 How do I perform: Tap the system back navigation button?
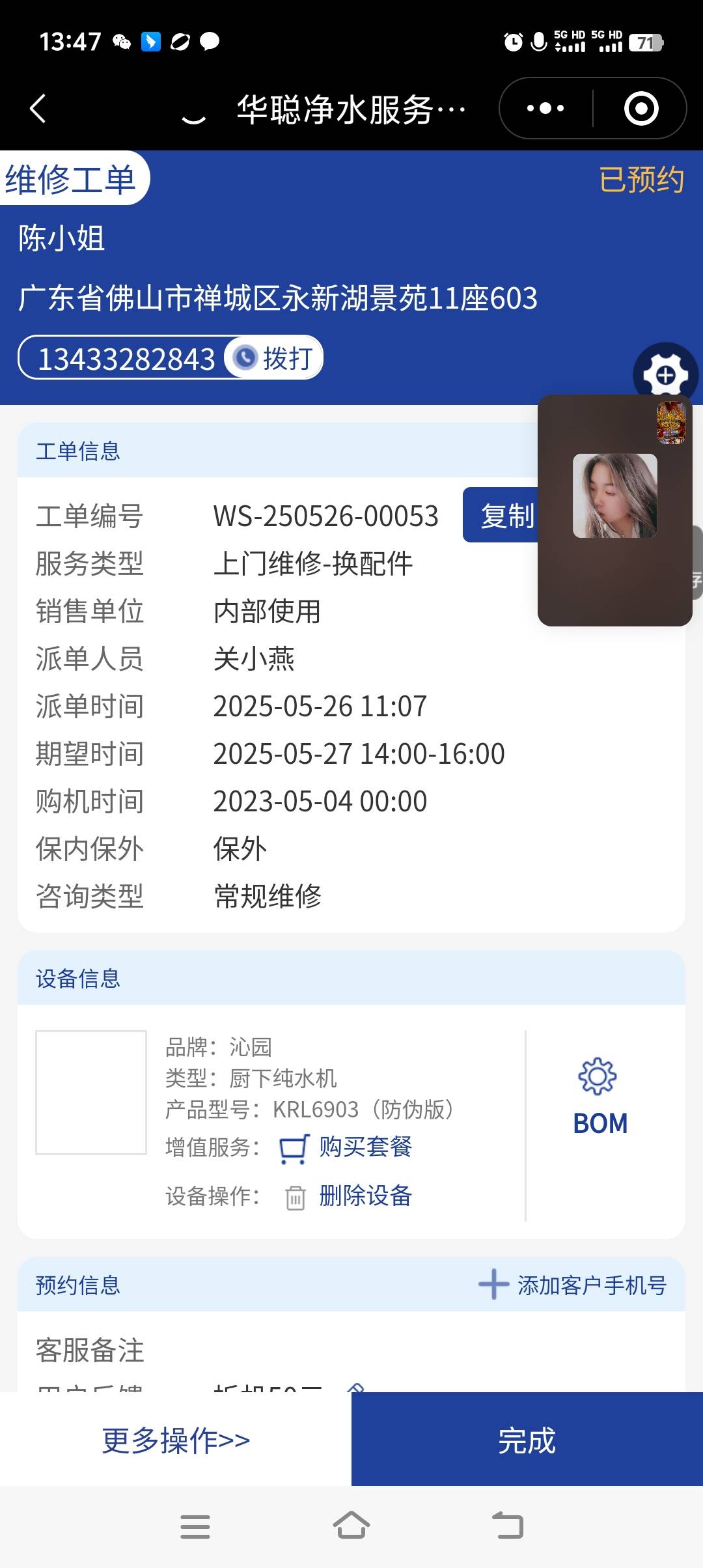508,1526
